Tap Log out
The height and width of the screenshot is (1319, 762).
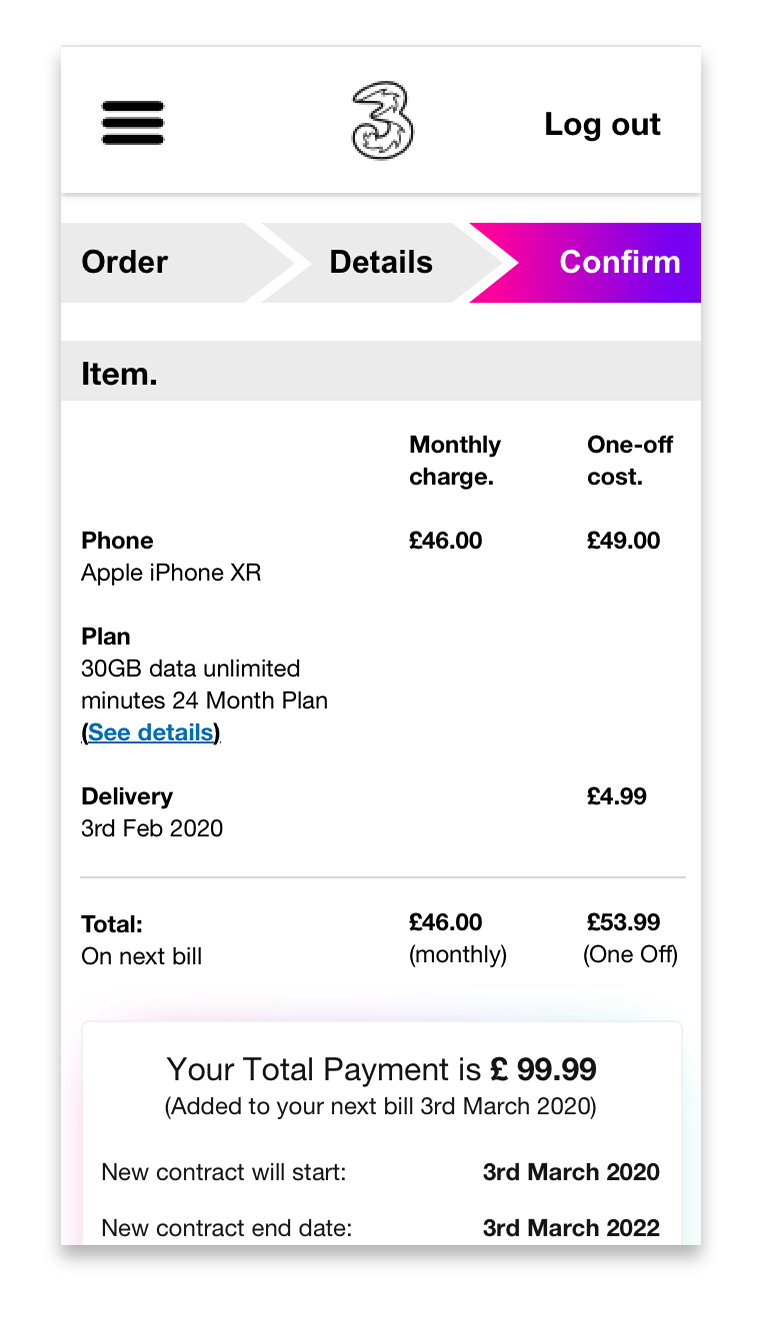tap(602, 124)
